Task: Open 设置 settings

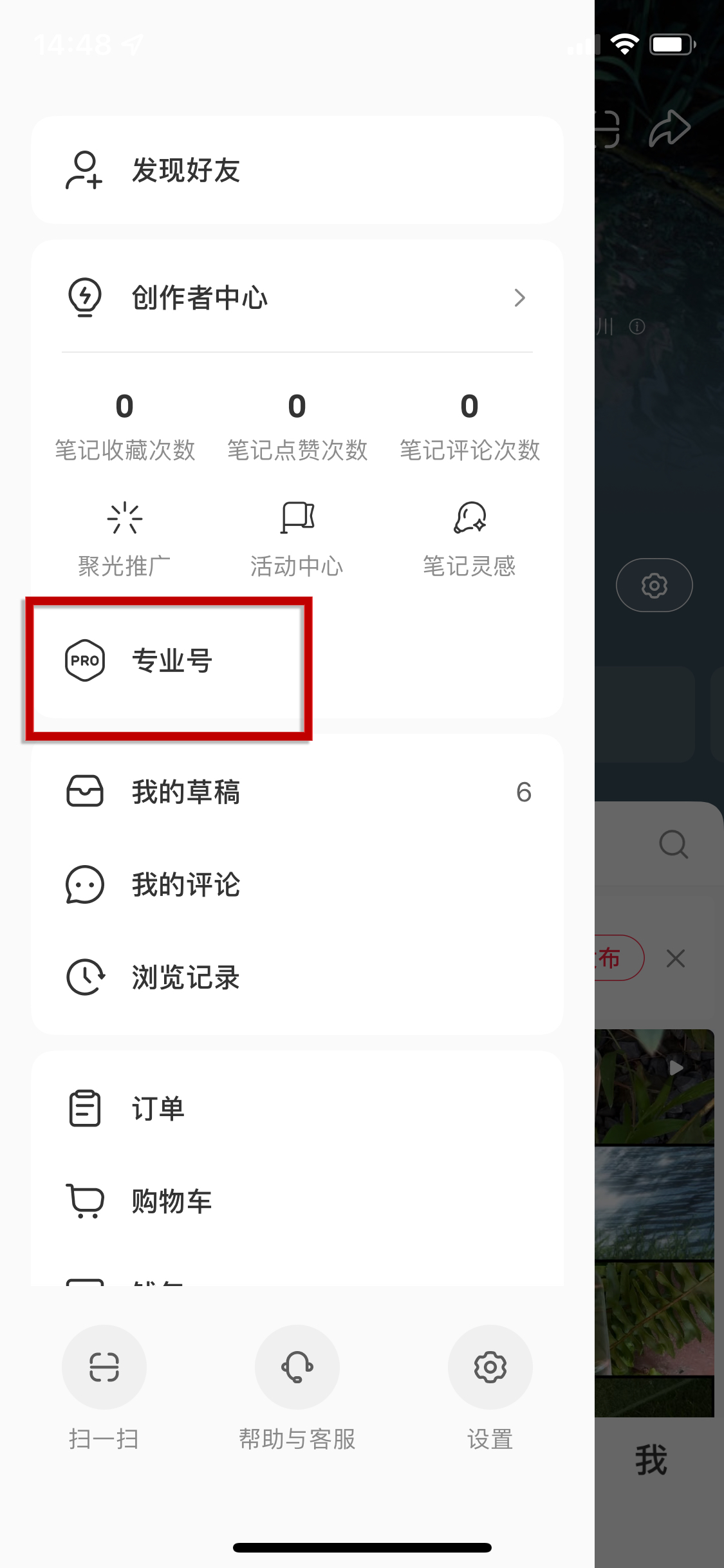Action: [x=490, y=1367]
